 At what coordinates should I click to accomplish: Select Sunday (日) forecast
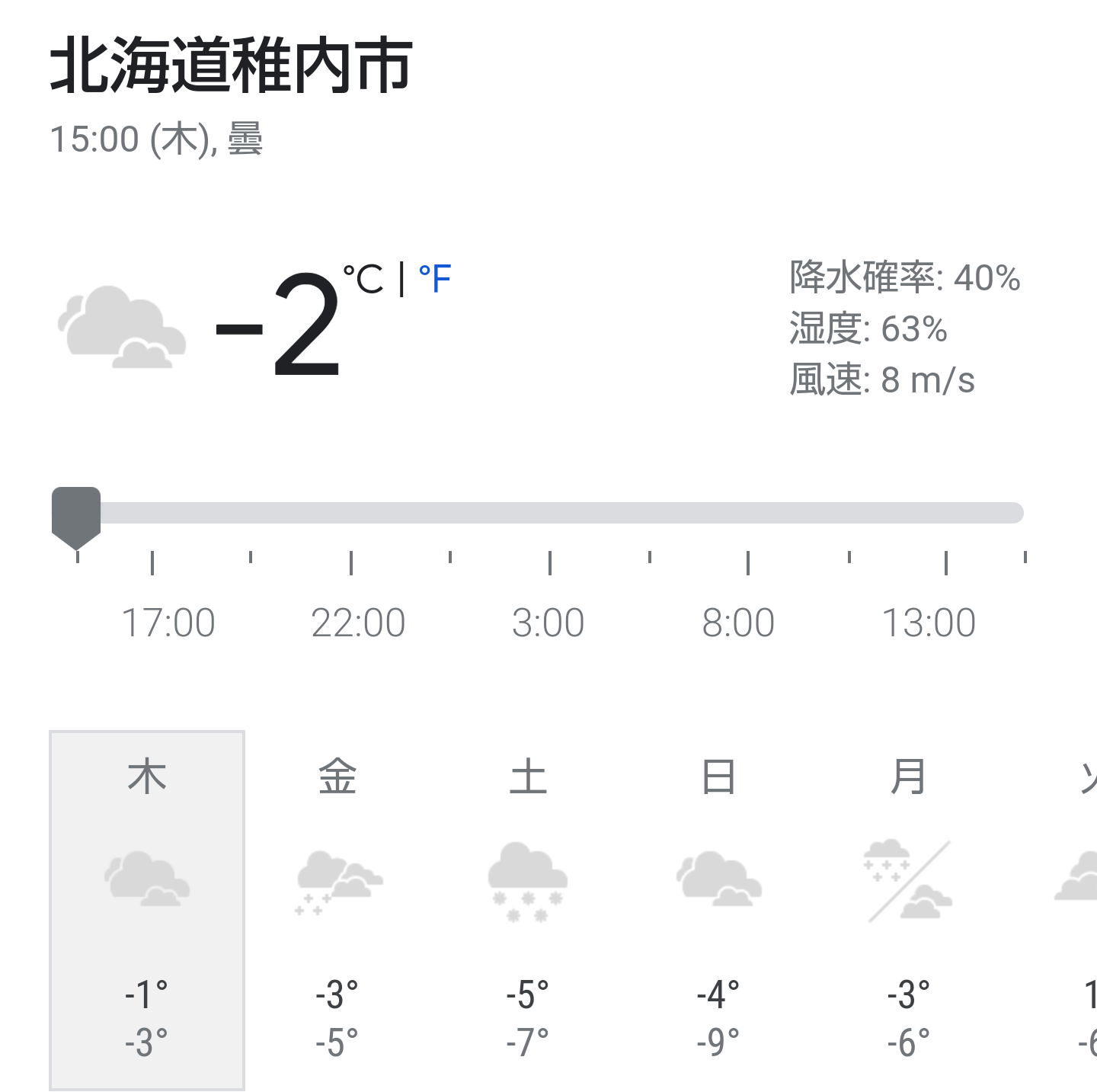point(718,910)
